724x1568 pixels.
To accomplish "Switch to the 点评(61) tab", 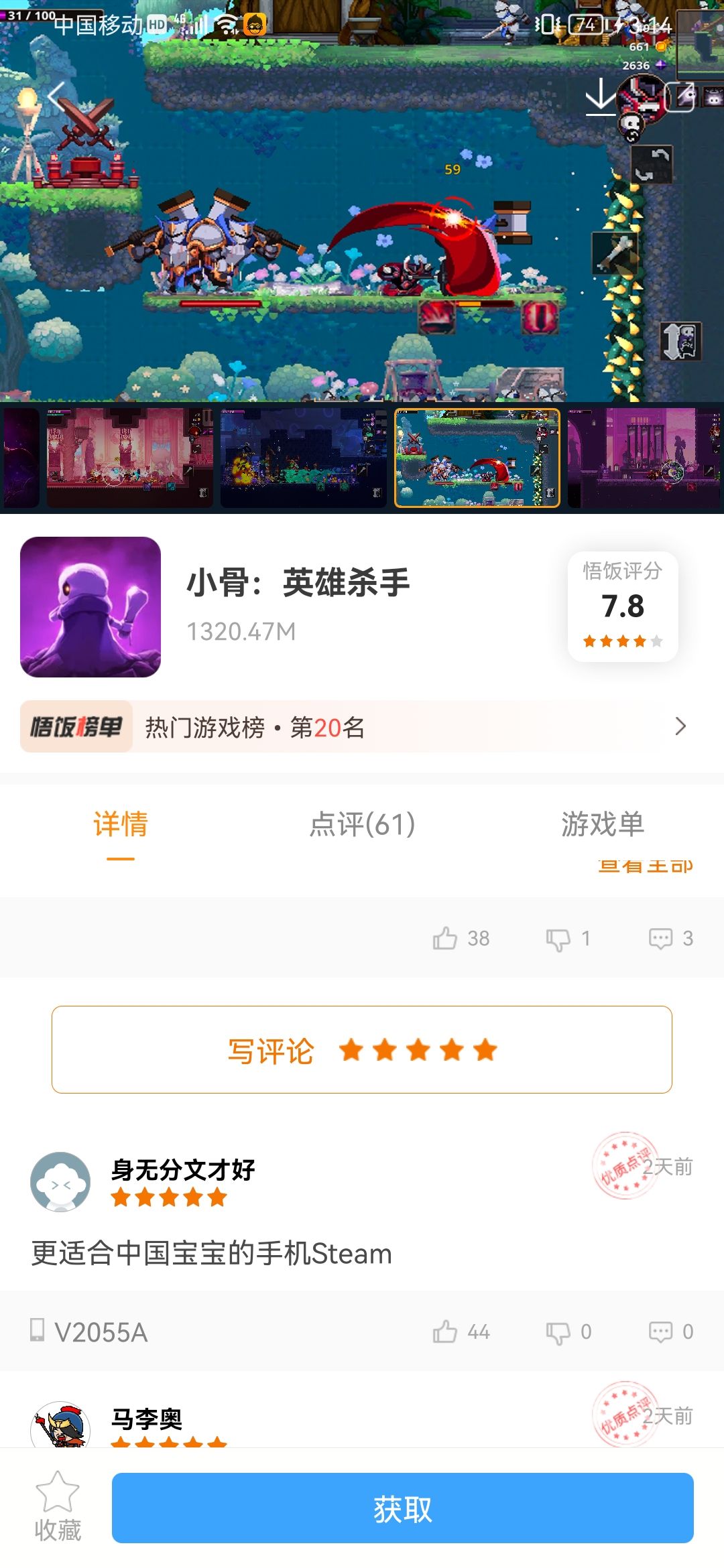I will 362,824.
